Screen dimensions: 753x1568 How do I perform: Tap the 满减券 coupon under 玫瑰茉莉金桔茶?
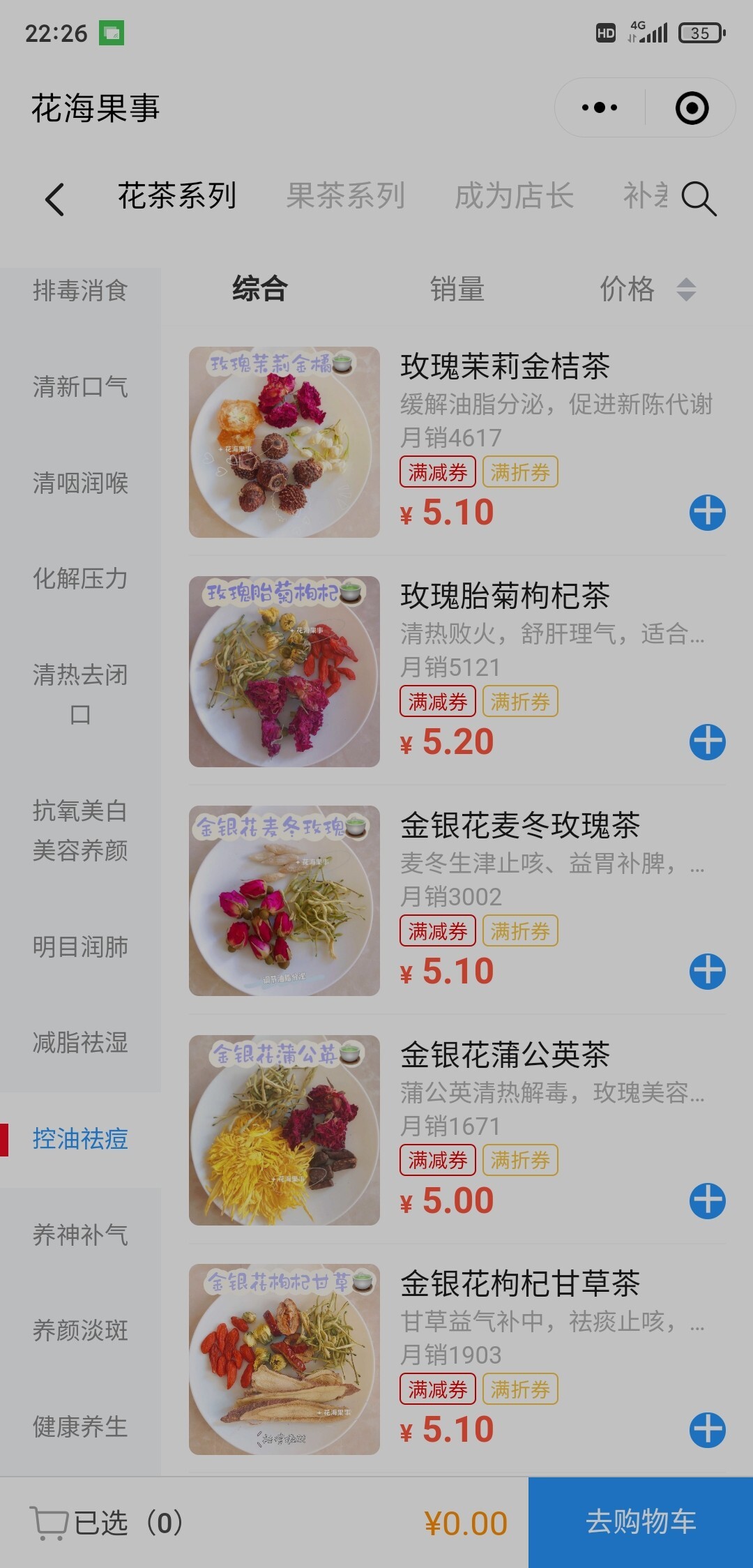[437, 472]
